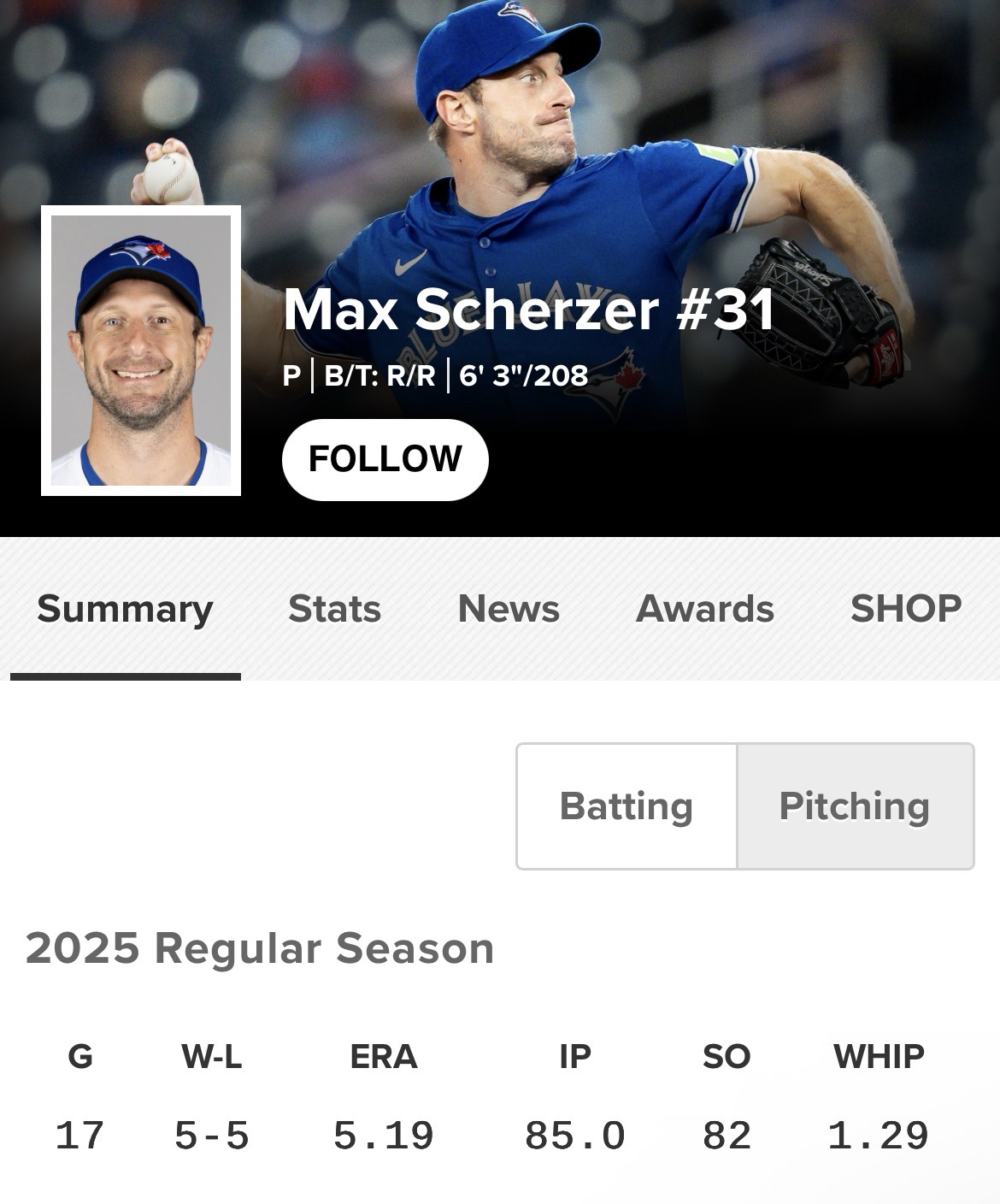
Task: Switch to the Stats tab
Action: [x=334, y=609]
